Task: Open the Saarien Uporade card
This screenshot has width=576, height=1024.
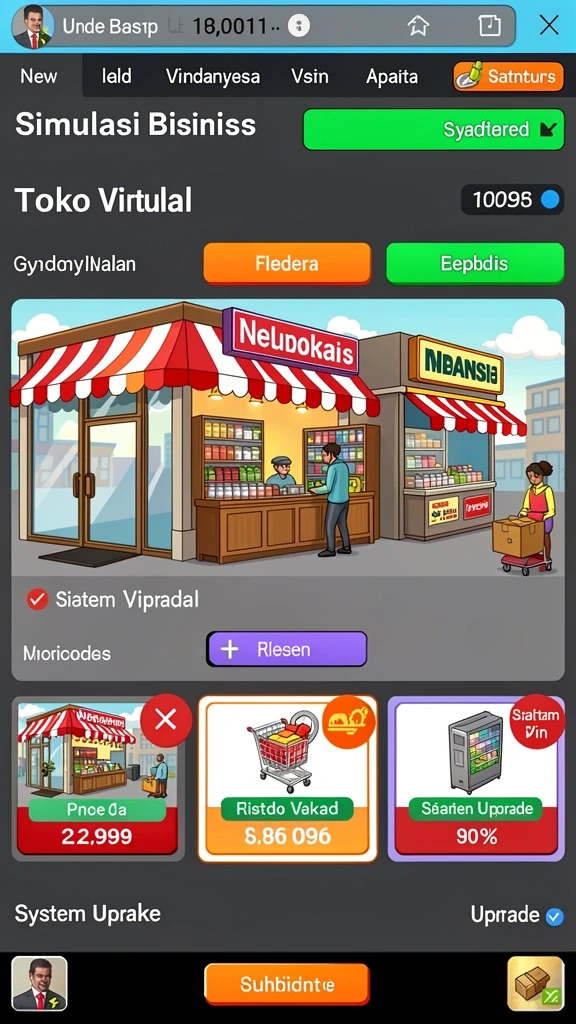Action: click(x=476, y=778)
